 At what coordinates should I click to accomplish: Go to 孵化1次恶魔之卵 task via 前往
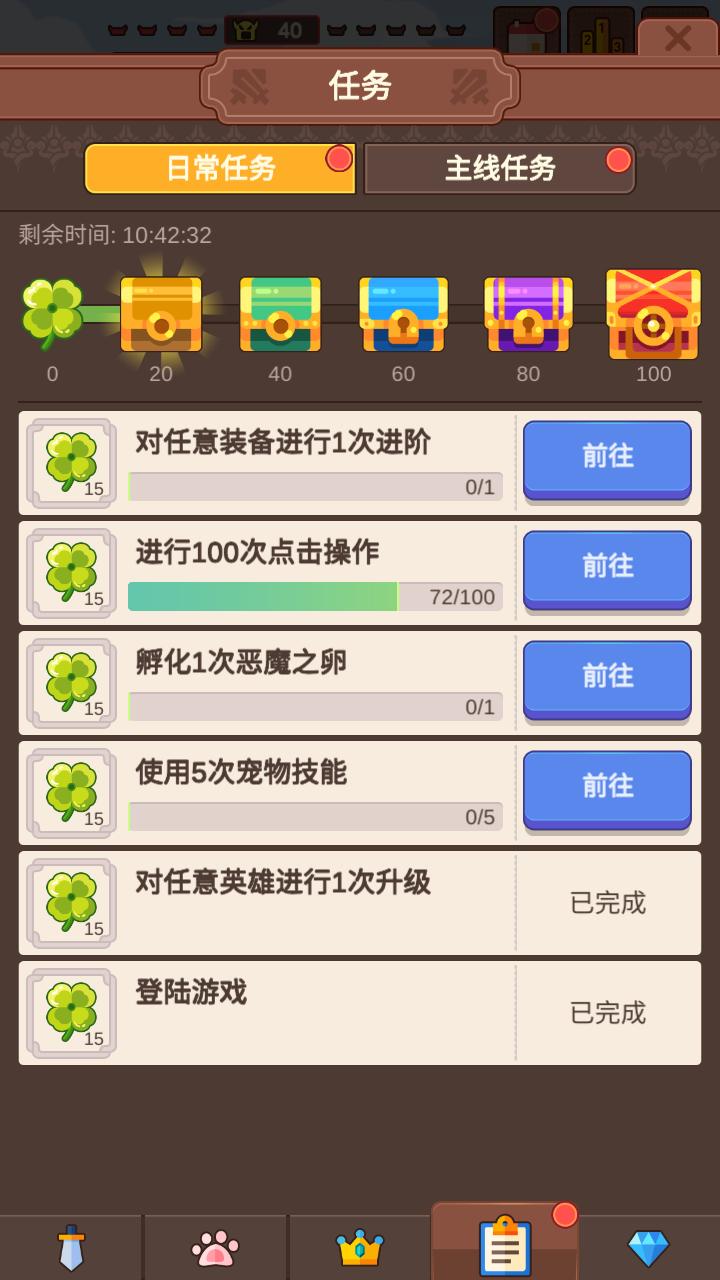(607, 677)
